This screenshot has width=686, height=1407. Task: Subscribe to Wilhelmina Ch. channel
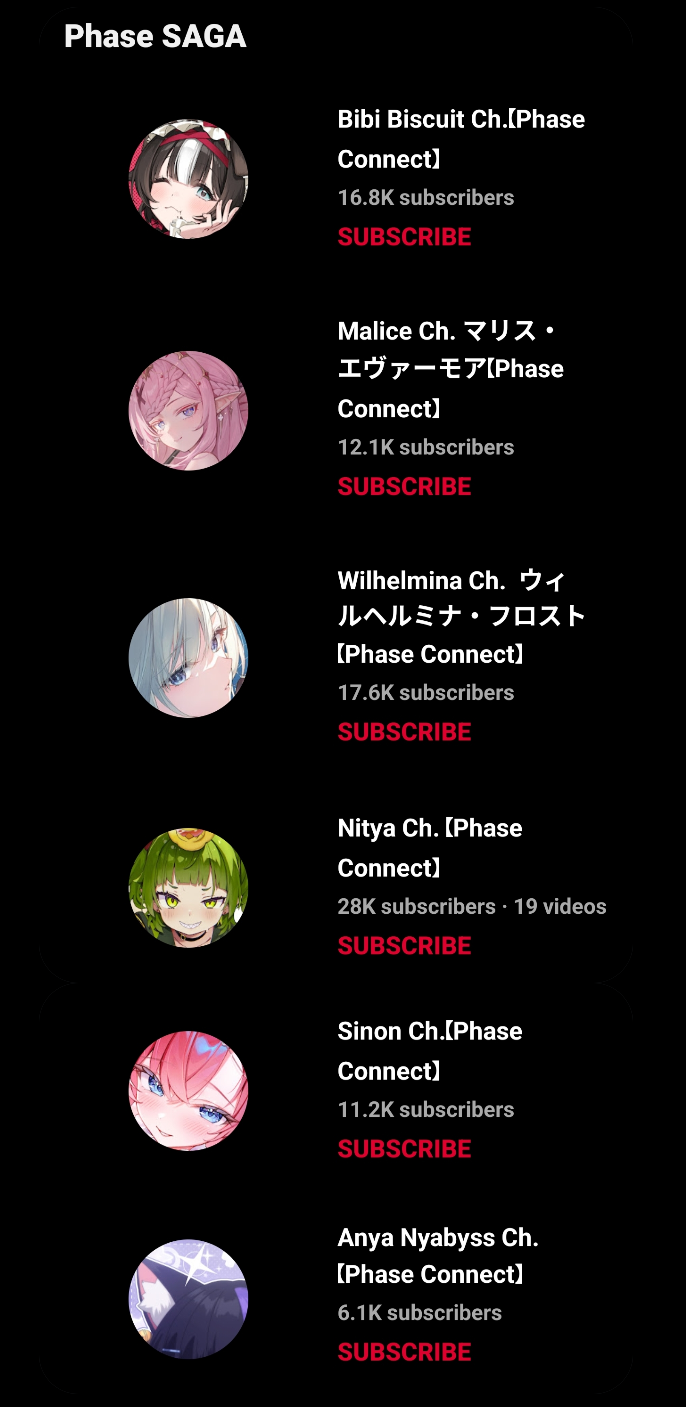click(x=404, y=732)
